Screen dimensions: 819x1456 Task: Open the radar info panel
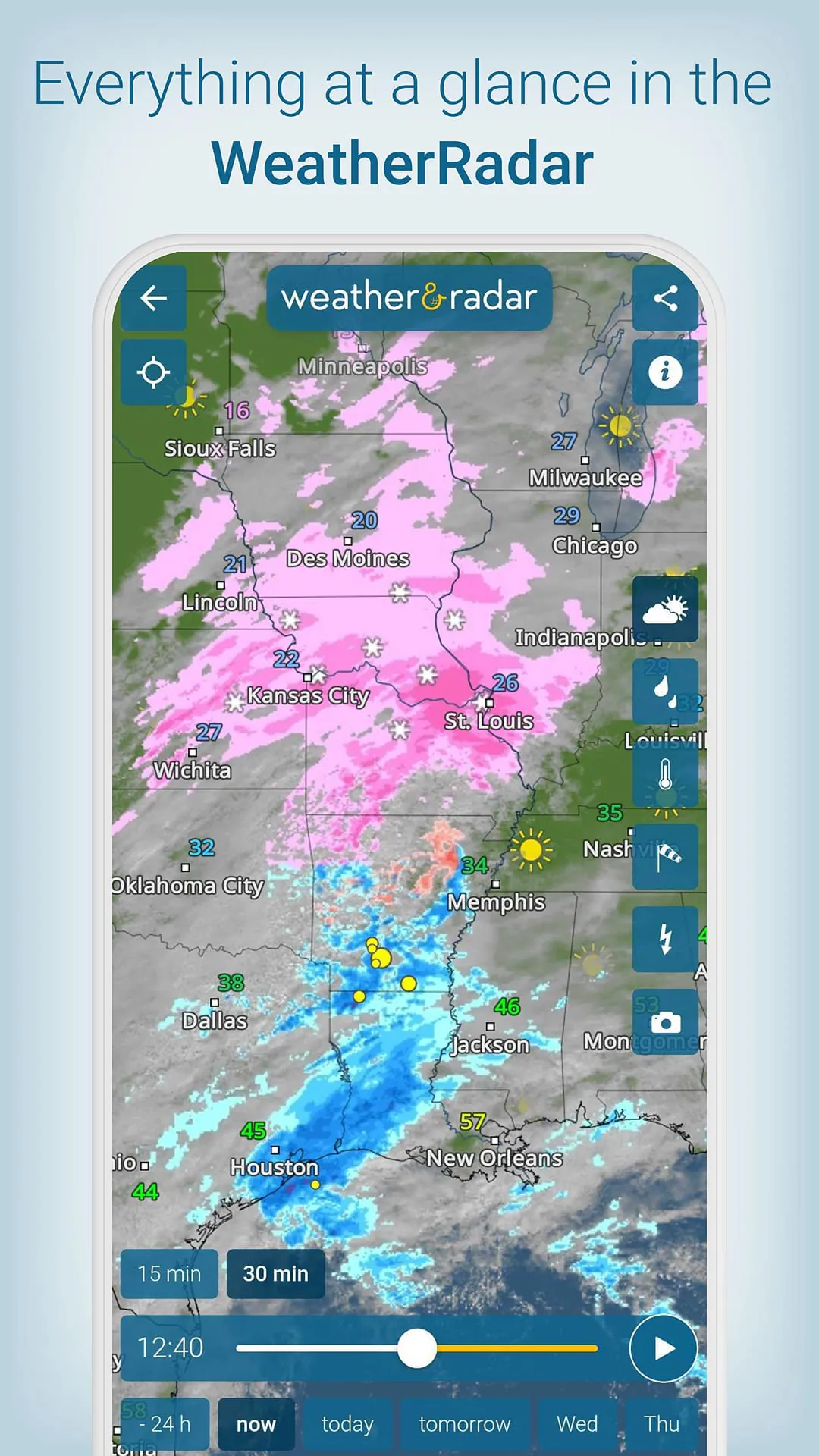(665, 371)
